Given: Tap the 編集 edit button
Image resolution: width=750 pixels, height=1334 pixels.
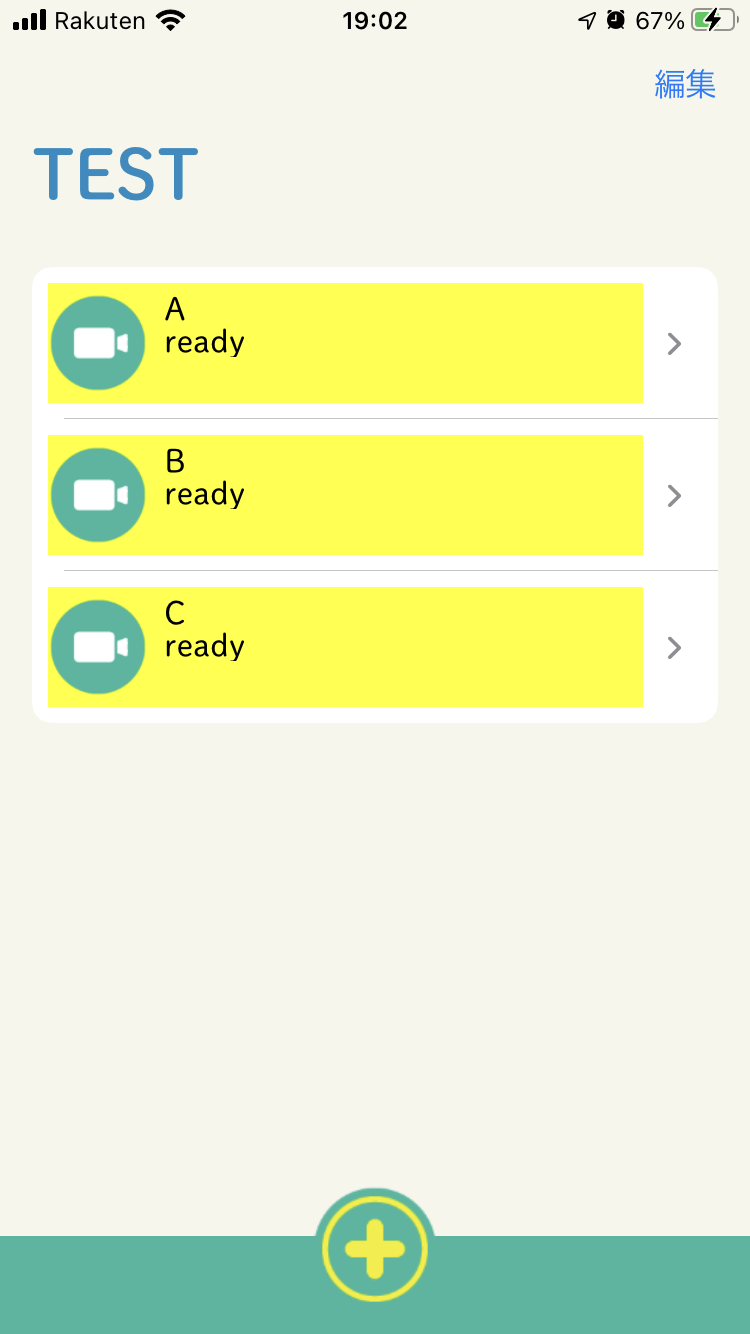Looking at the screenshot, I should (x=685, y=84).
